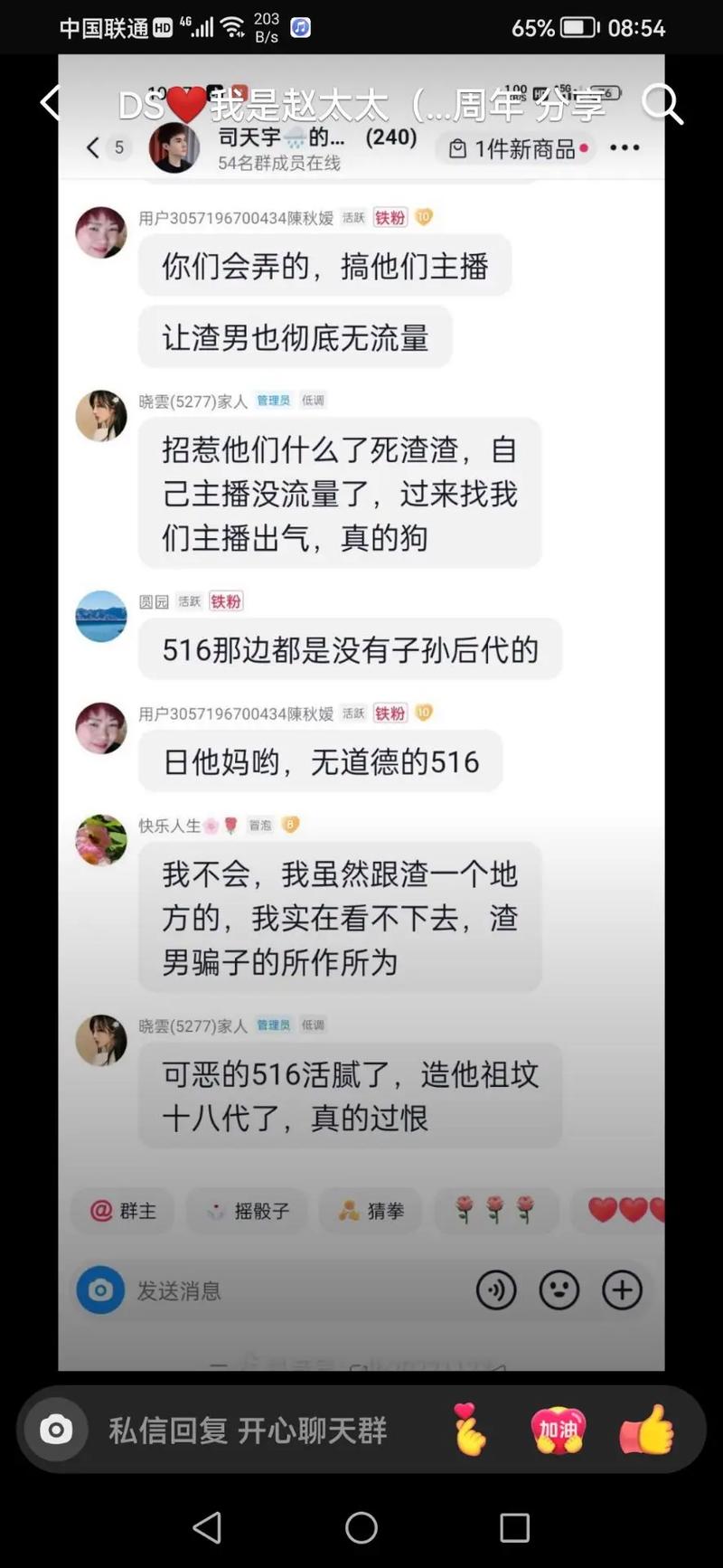The height and width of the screenshot is (1568, 723).
Task: Tap the 铁粉 badge next to 圆园
Action: point(225,600)
